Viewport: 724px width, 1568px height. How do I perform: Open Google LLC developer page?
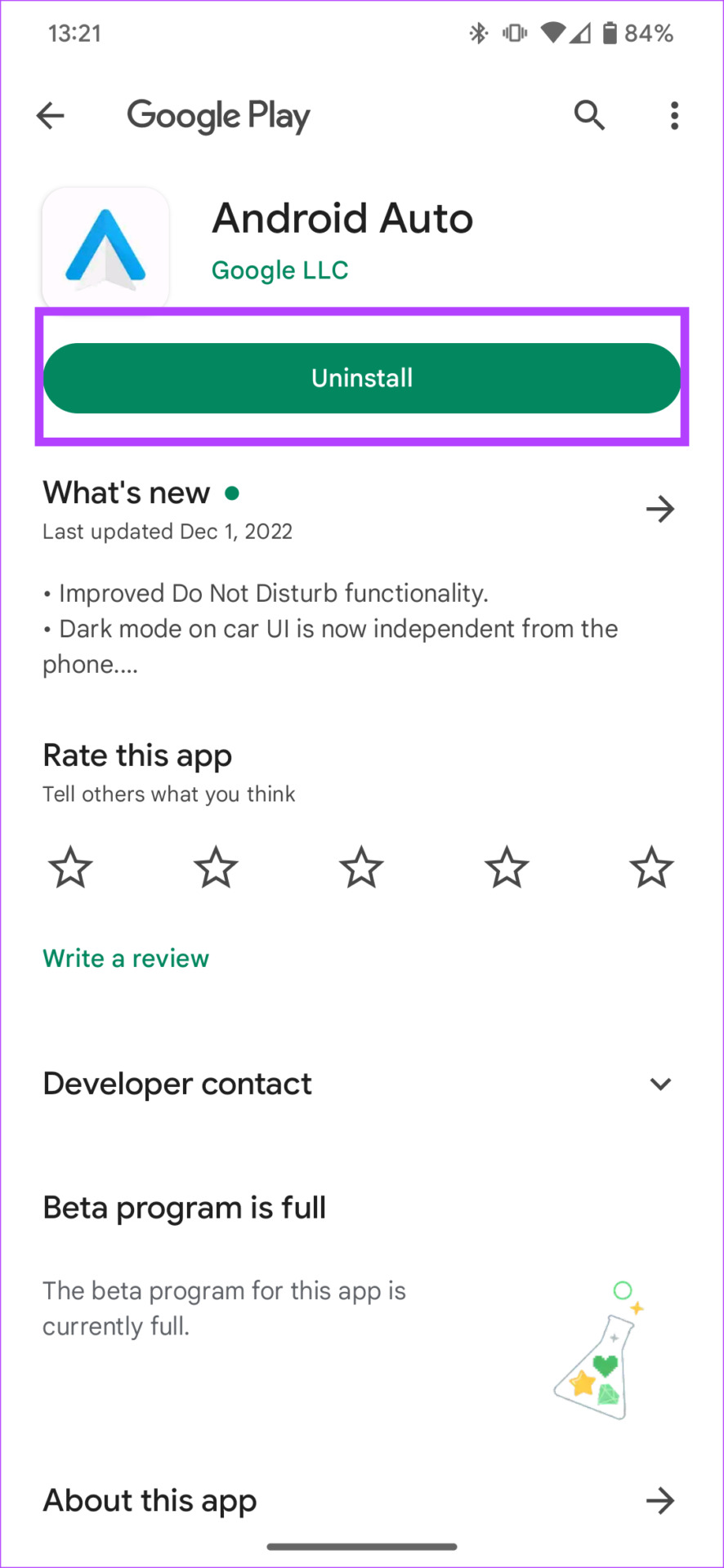[x=279, y=270]
